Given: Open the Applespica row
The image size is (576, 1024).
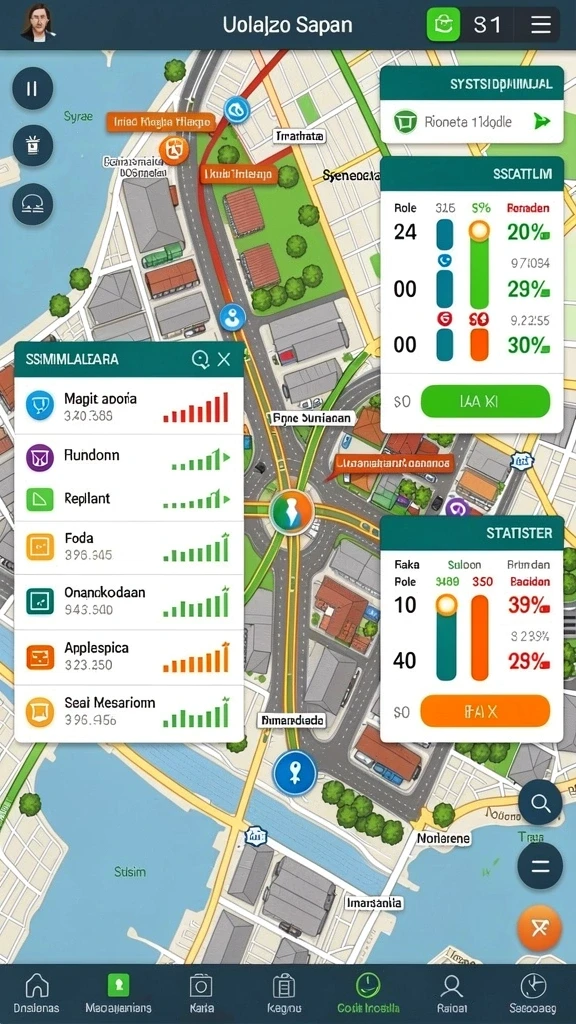Looking at the screenshot, I should point(129,657).
